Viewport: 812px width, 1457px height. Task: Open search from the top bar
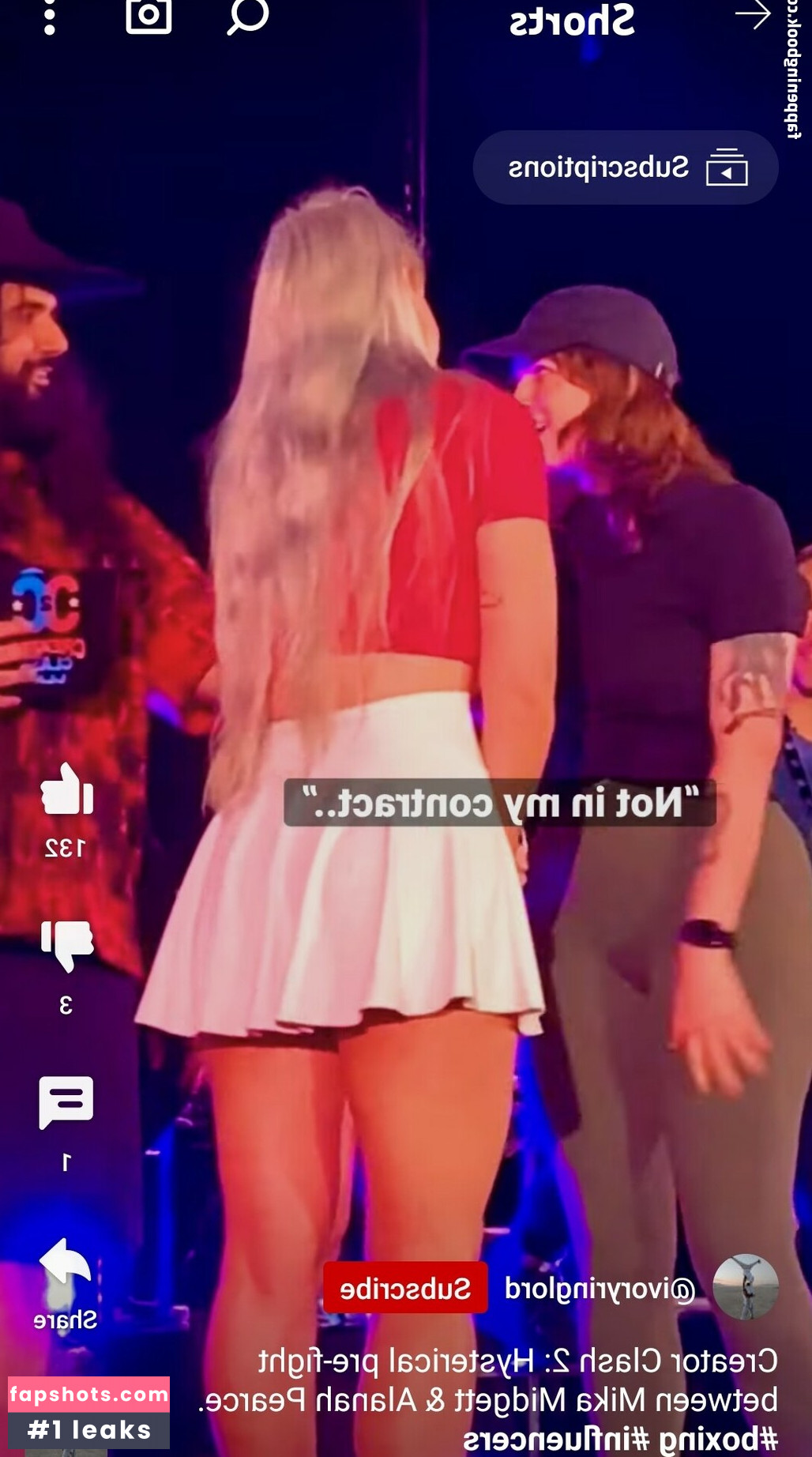click(248, 16)
